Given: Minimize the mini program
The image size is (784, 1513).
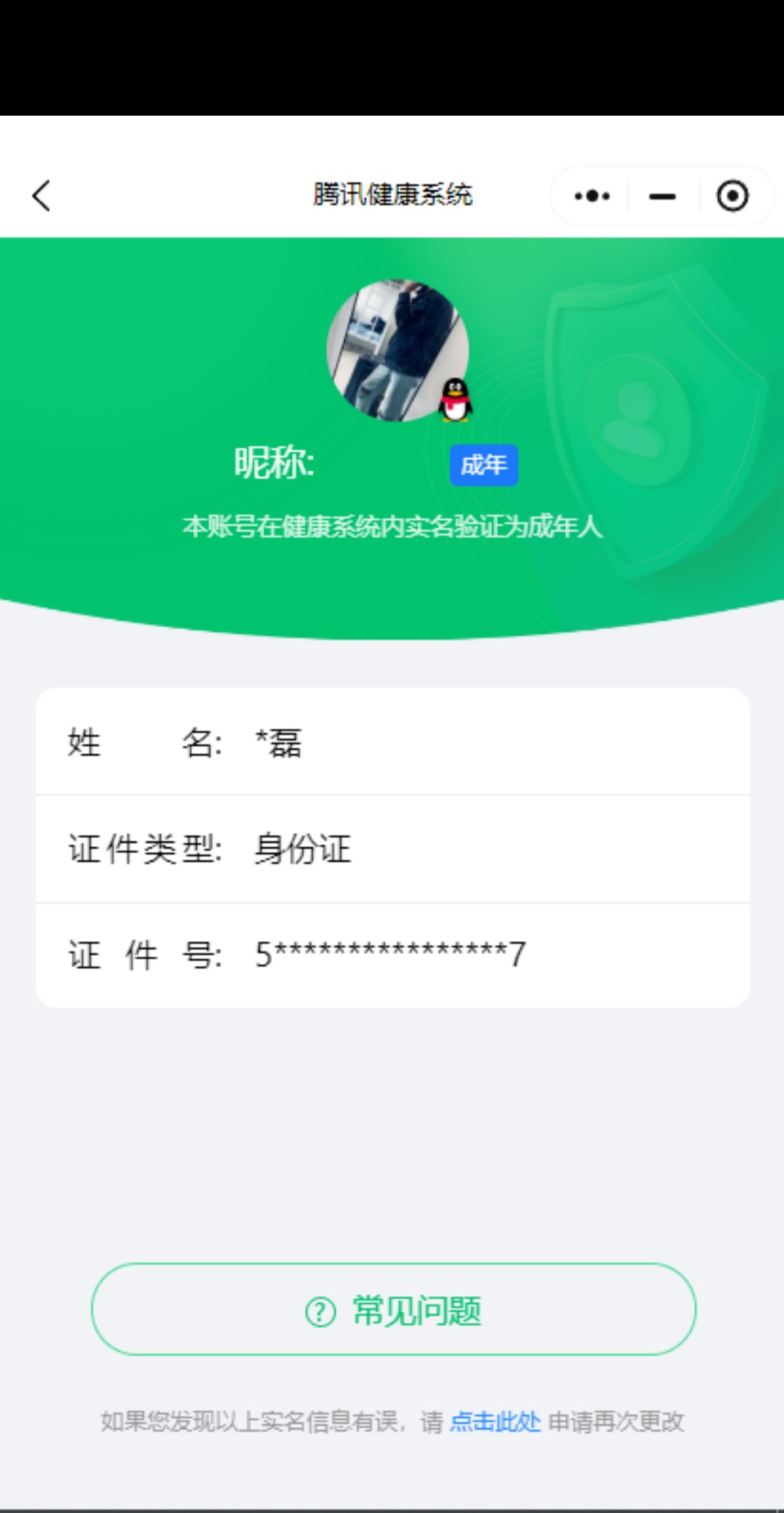Looking at the screenshot, I should (x=662, y=196).
